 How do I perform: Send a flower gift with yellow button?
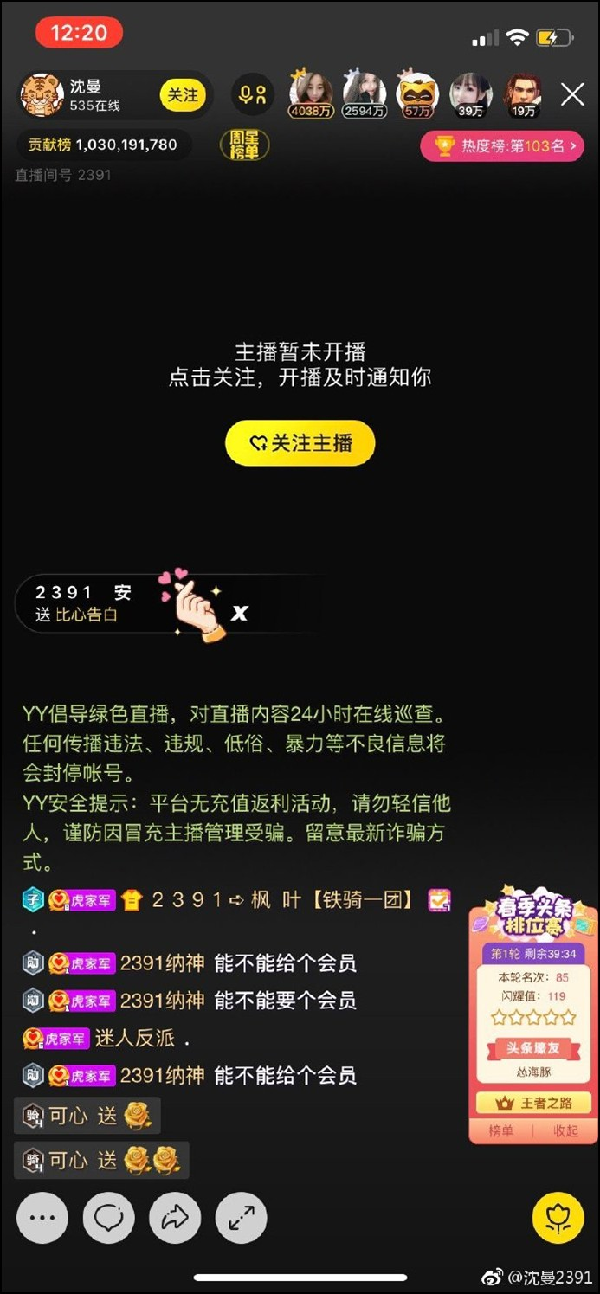[558, 1219]
